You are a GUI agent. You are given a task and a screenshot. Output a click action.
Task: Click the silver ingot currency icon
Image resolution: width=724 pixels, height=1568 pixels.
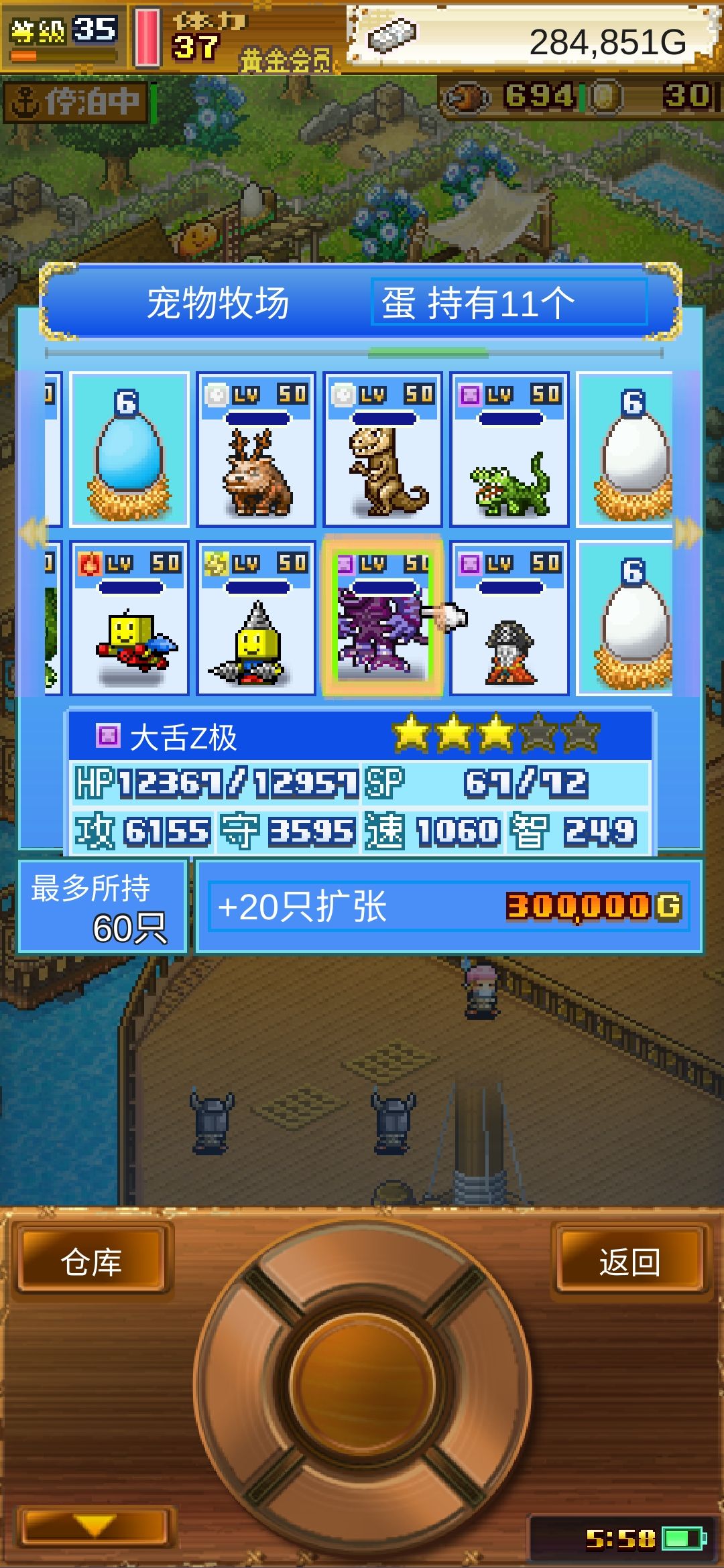tap(392, 37)
